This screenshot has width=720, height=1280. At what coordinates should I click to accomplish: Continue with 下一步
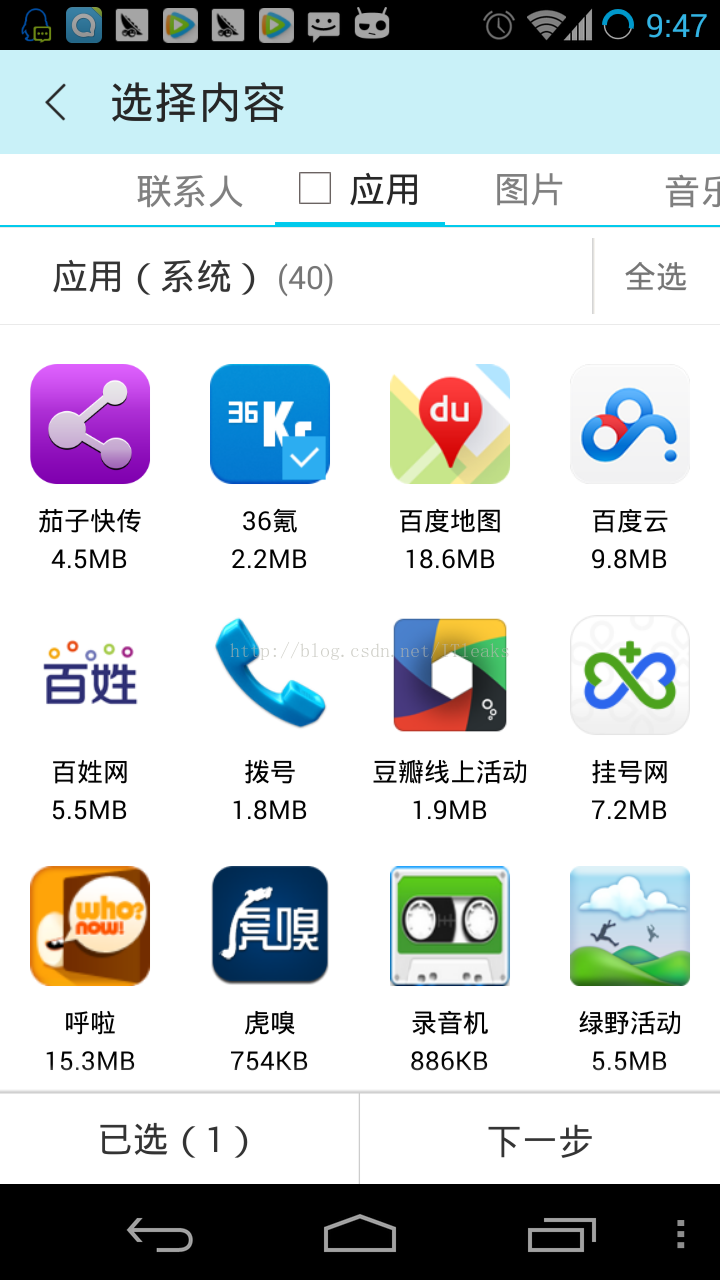540,1140
